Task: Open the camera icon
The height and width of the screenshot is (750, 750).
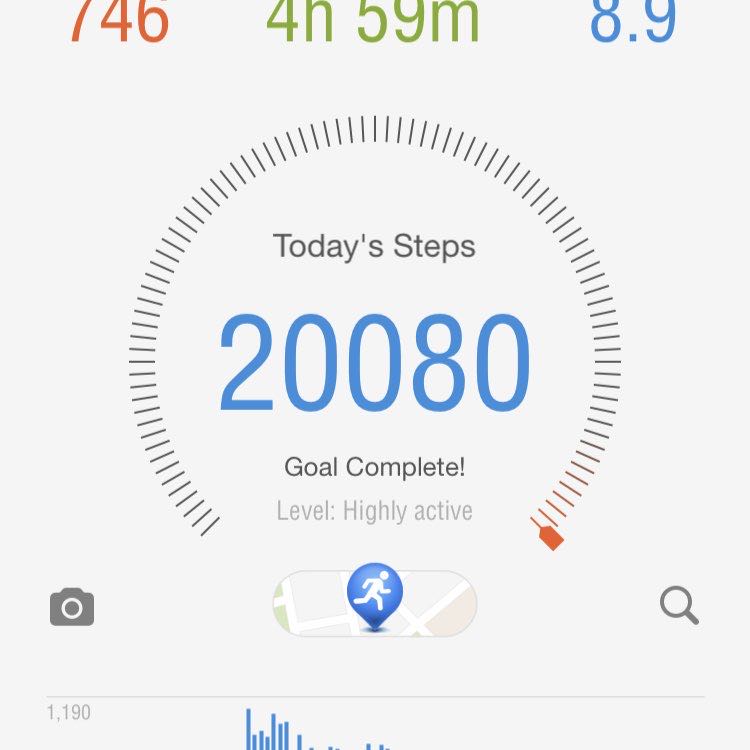Action: tap(72, 606)
